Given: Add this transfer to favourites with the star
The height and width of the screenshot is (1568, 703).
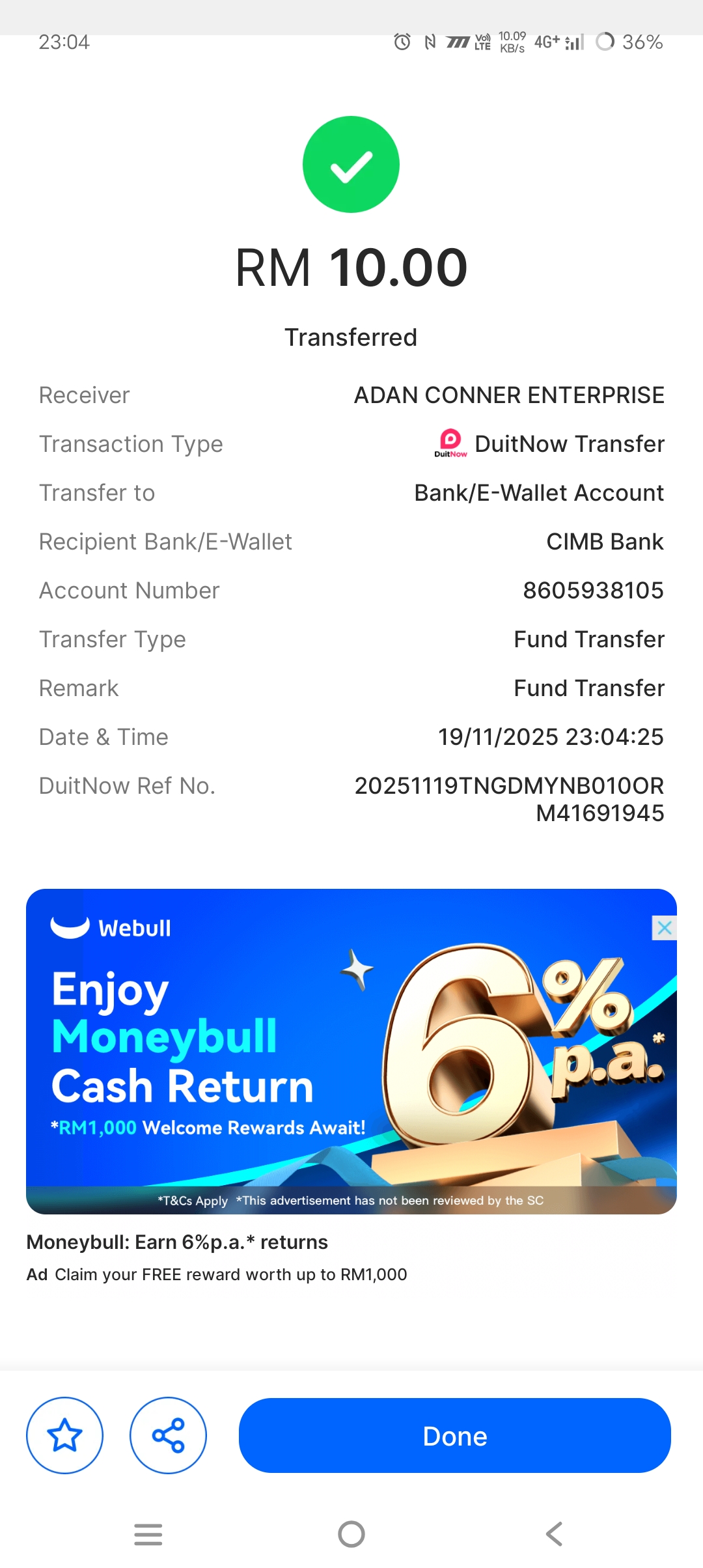Looking at the screenshot, I should [x=64, y=1435].
